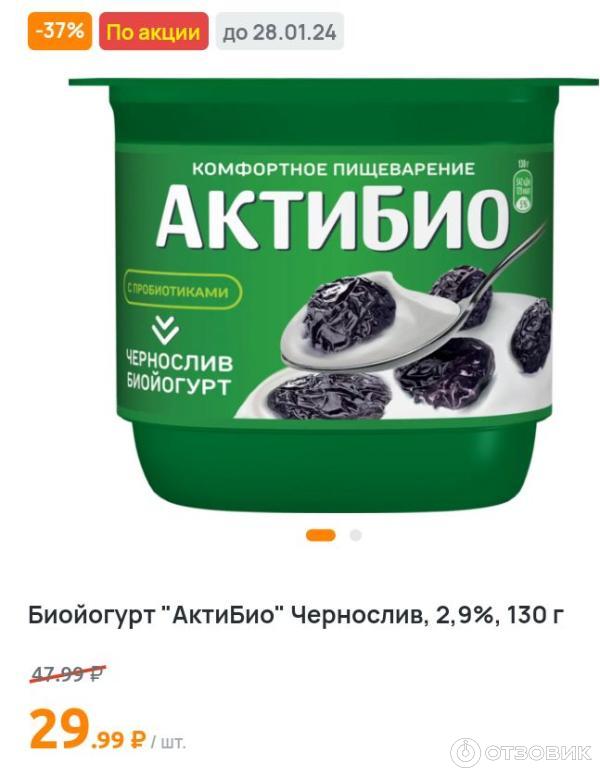Switch to the second image indicator dot
Image resolution: width=600 pixels, height=778 pixels.
pos(355,535)
